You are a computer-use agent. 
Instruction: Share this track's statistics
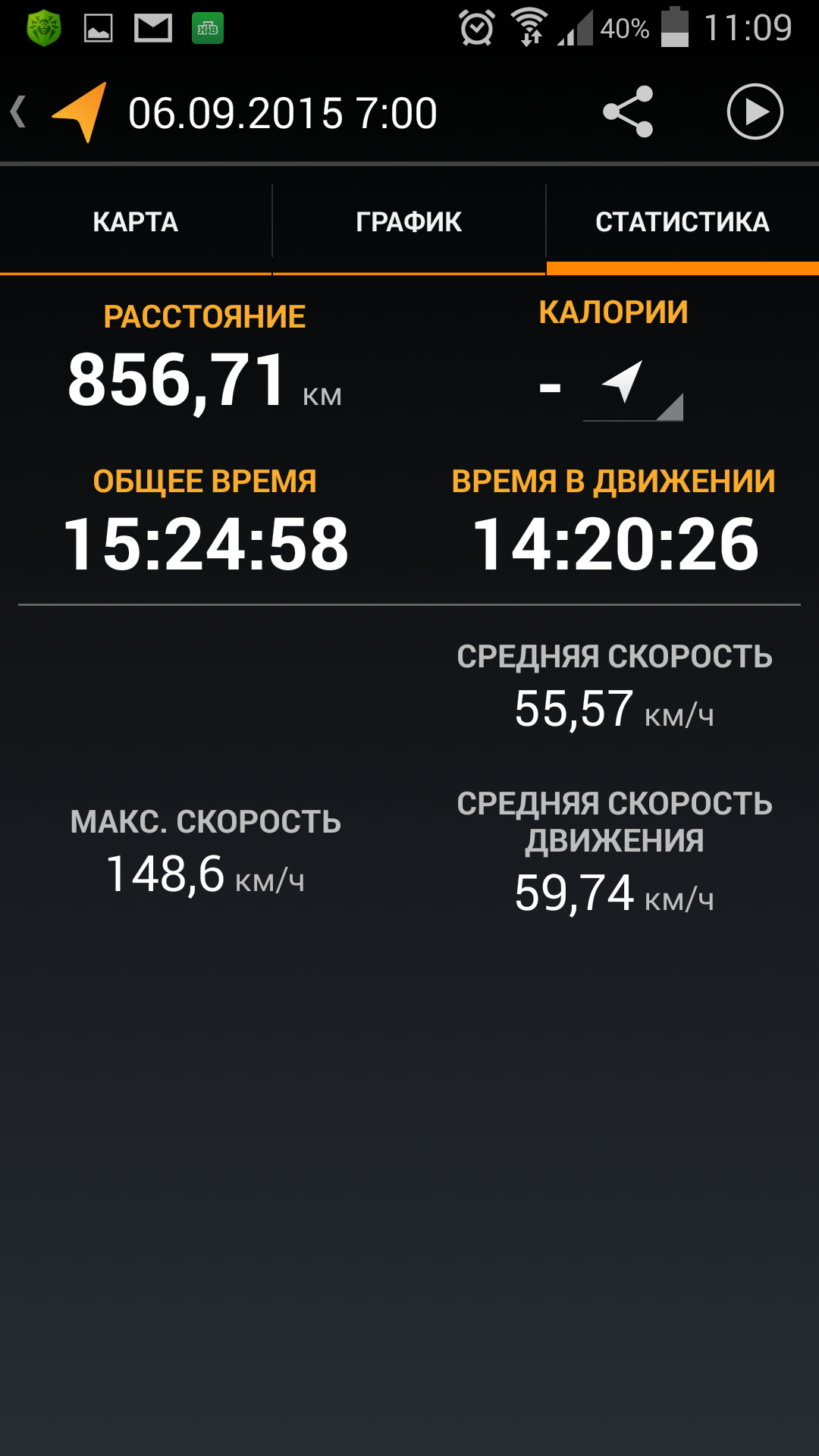(x=628, y=112)
